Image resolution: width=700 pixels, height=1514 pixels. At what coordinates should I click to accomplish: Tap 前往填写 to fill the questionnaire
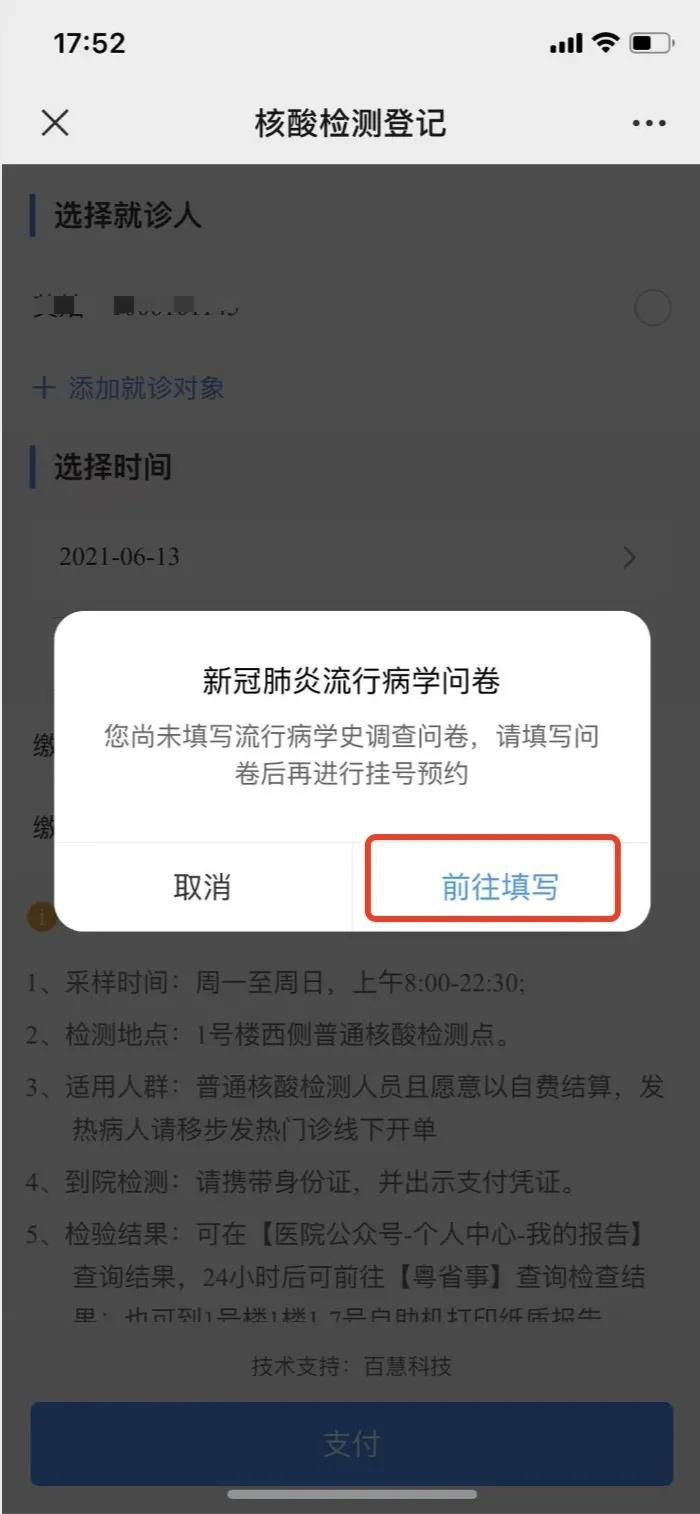coord(499,886)
